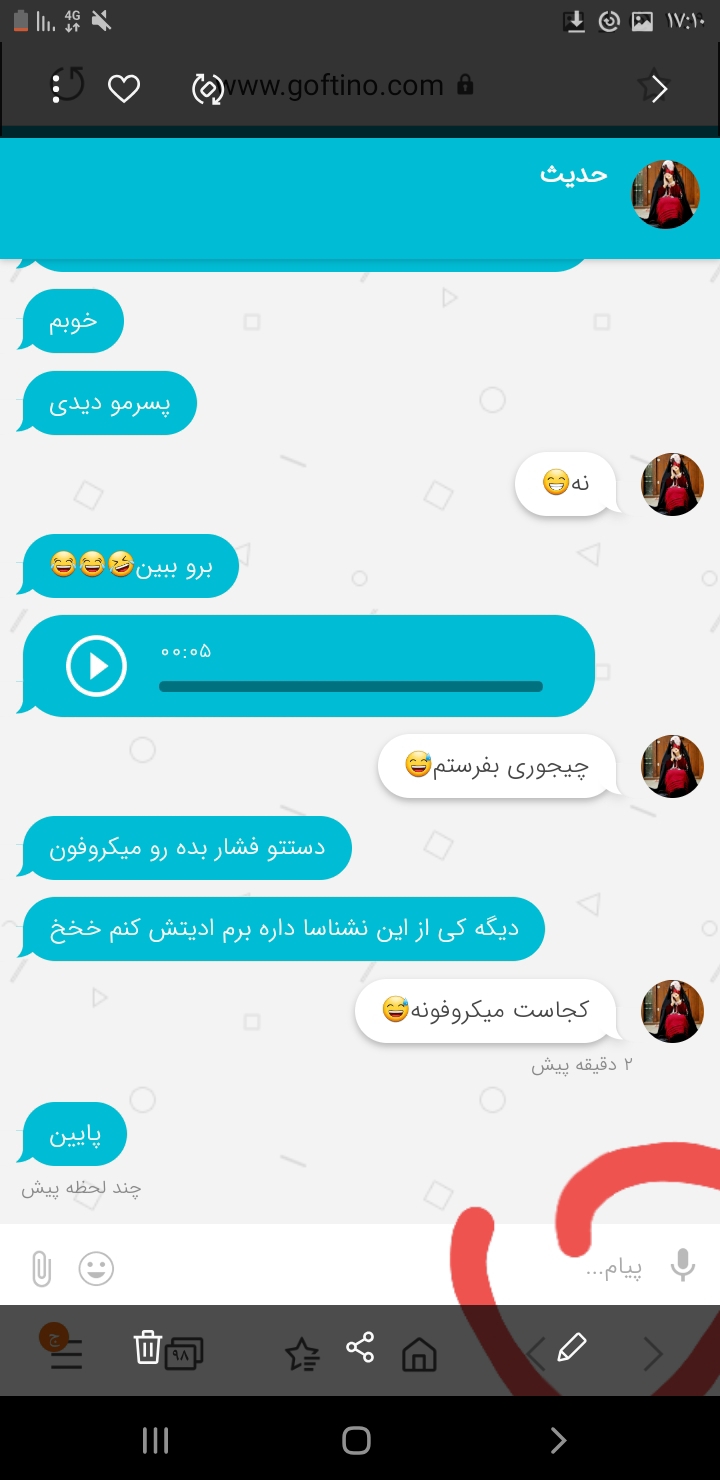
Task: Open the system recent apps view
Action: [155, 1440]
